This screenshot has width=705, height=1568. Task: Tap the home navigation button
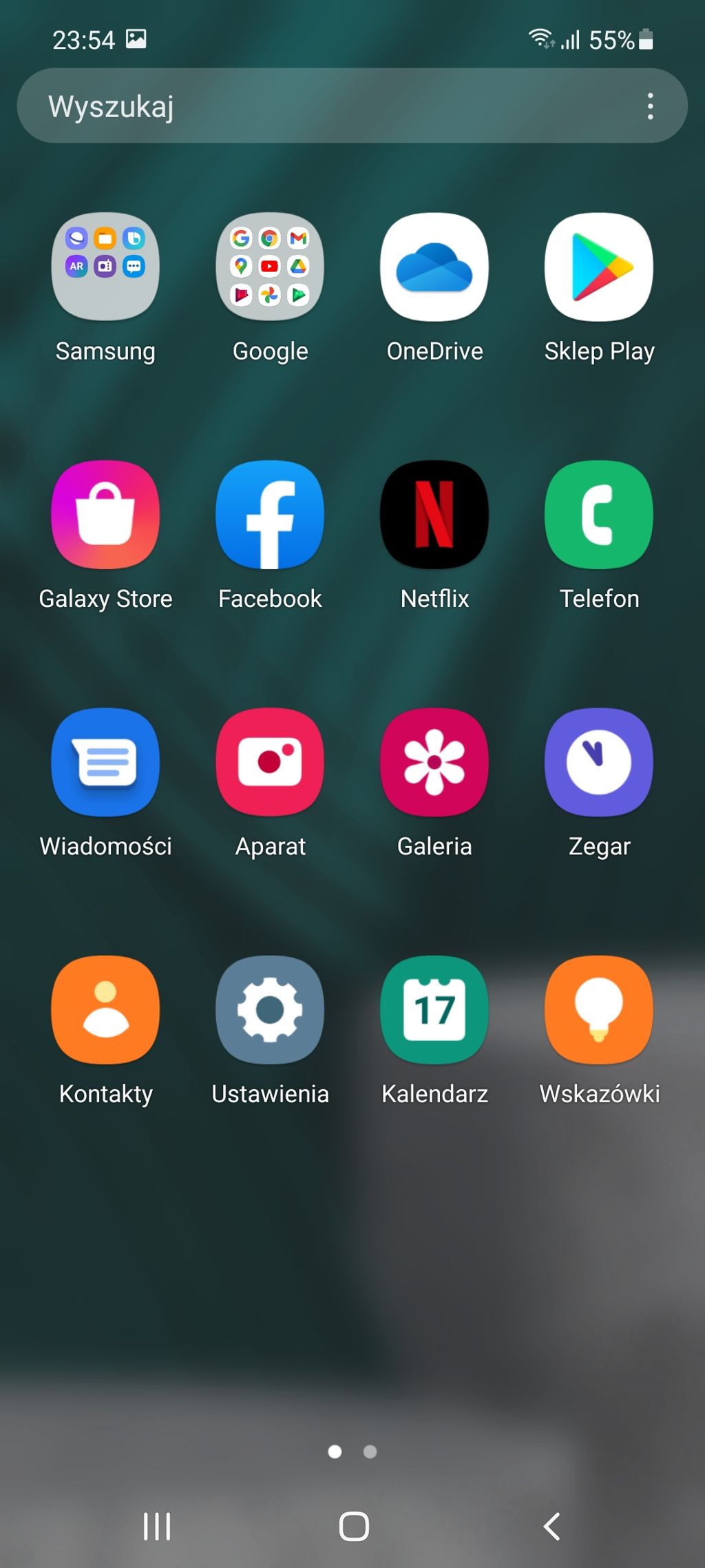[354, 1526]
